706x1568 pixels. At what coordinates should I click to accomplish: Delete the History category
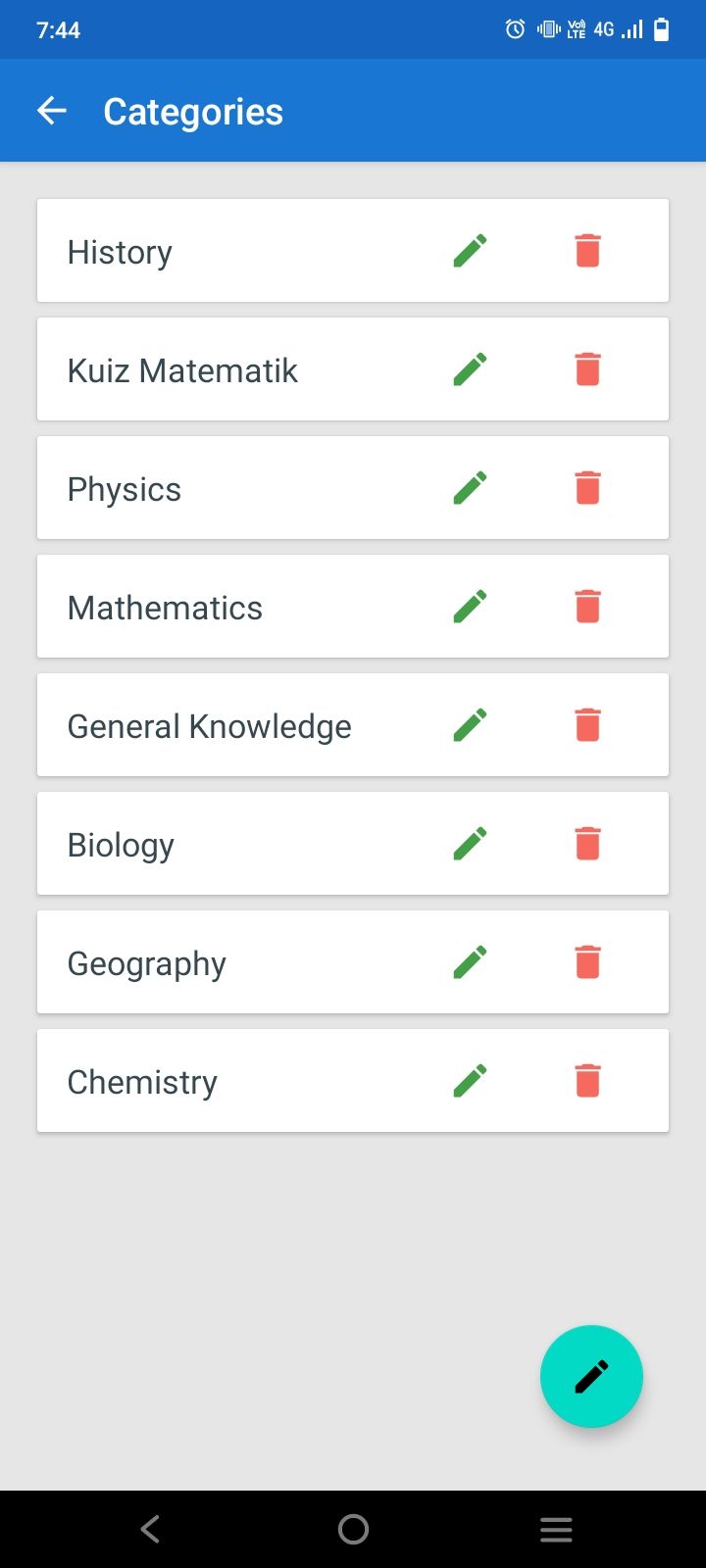(587, 251)
